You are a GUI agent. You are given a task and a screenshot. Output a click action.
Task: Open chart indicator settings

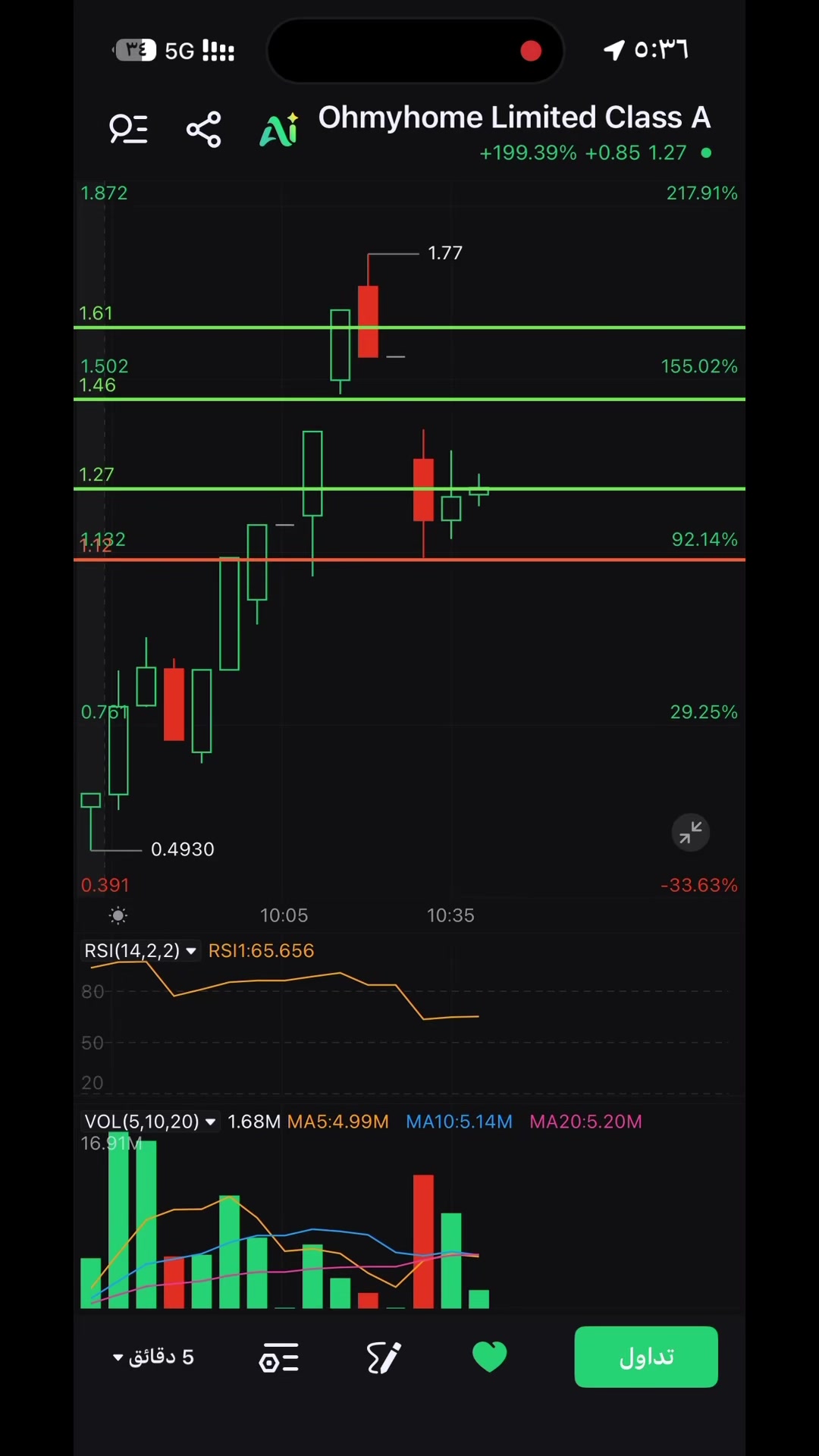point(278,1357)
